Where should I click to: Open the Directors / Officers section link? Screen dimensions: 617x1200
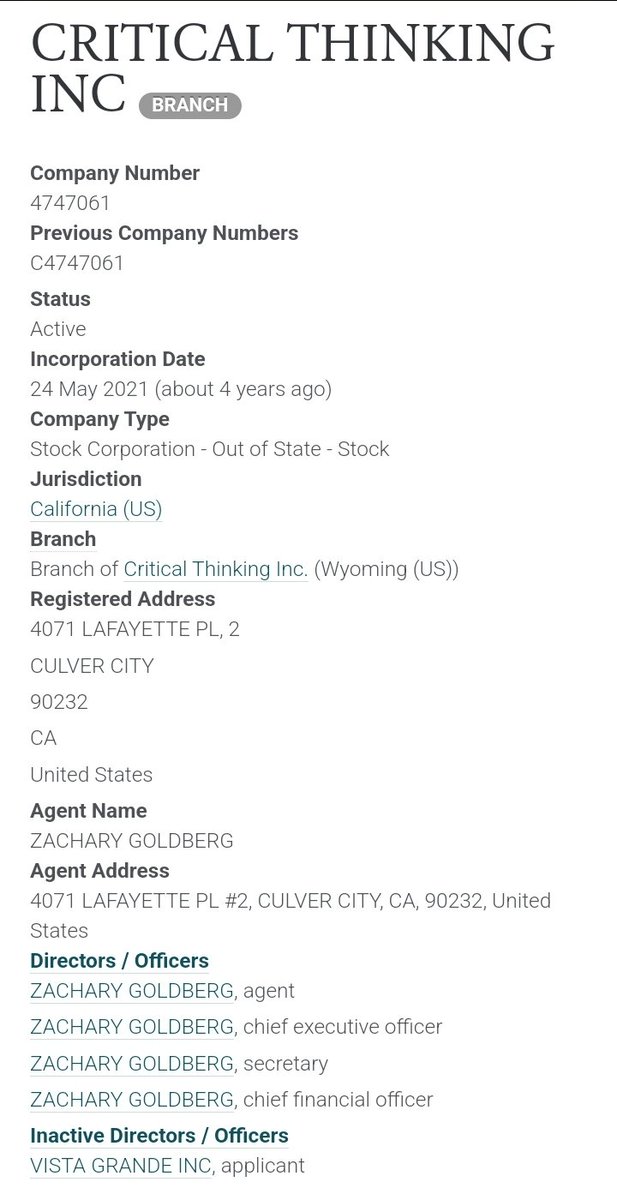coord(119,961)
